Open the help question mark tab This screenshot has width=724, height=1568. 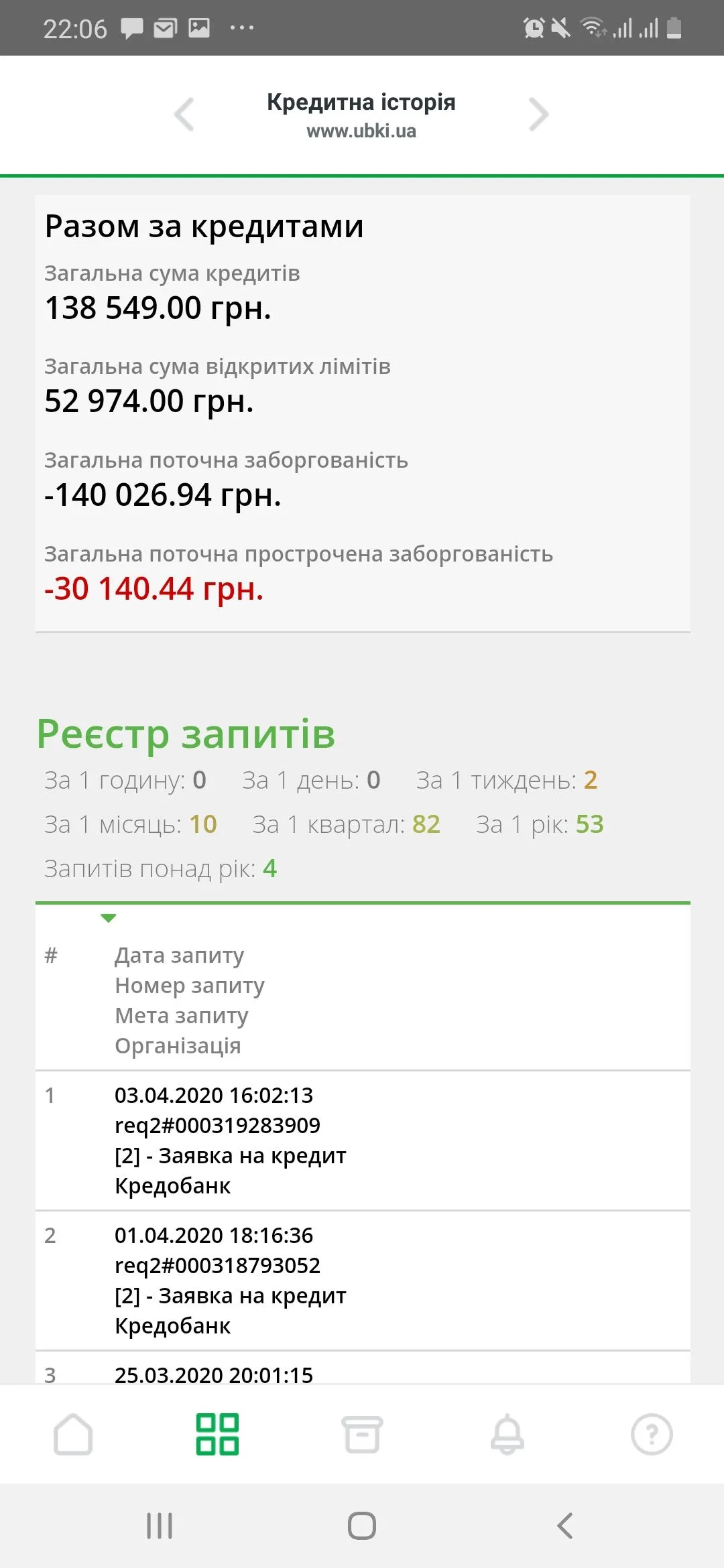[652, 1434]
